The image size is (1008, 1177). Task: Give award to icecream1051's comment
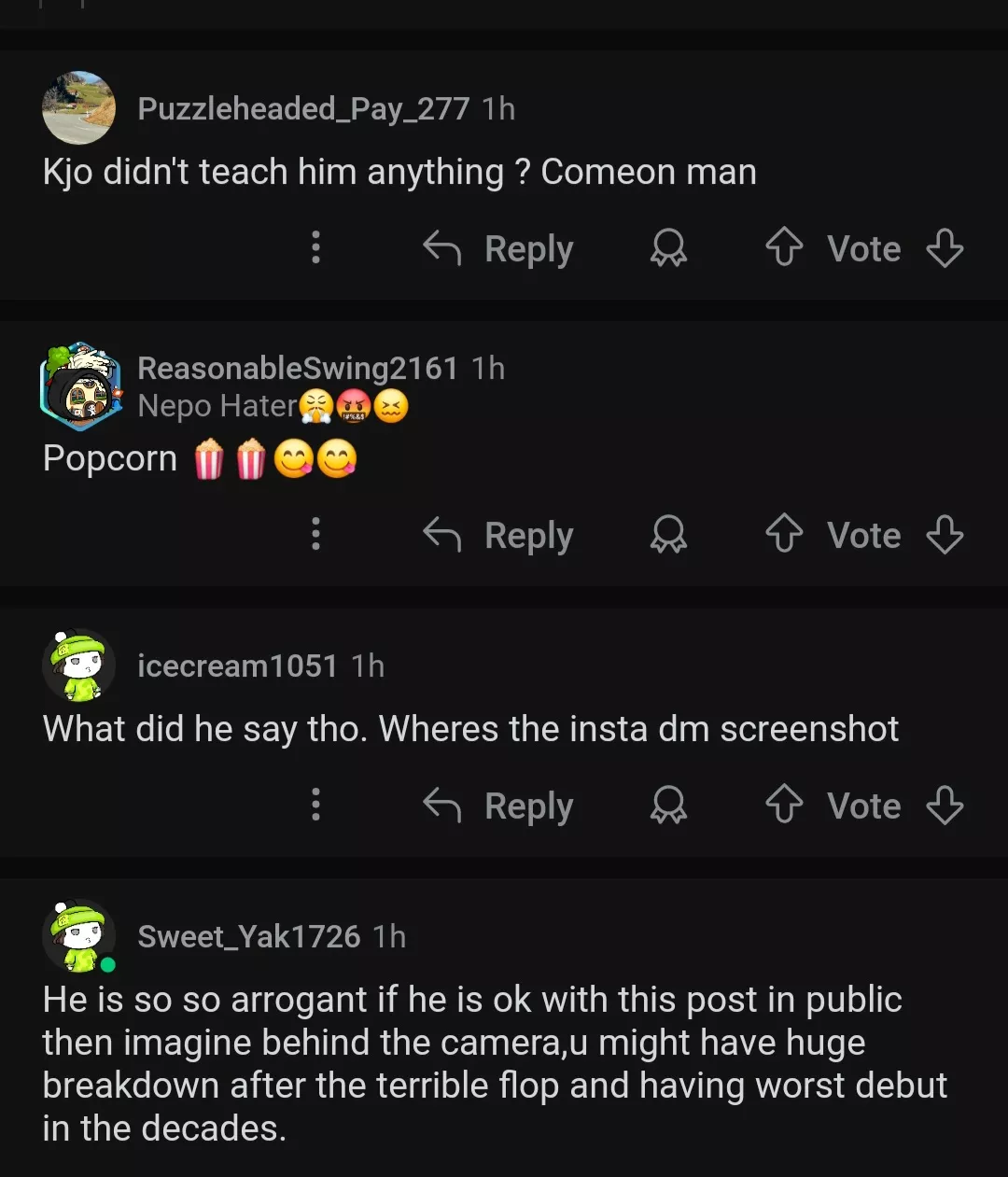point(668,806)
